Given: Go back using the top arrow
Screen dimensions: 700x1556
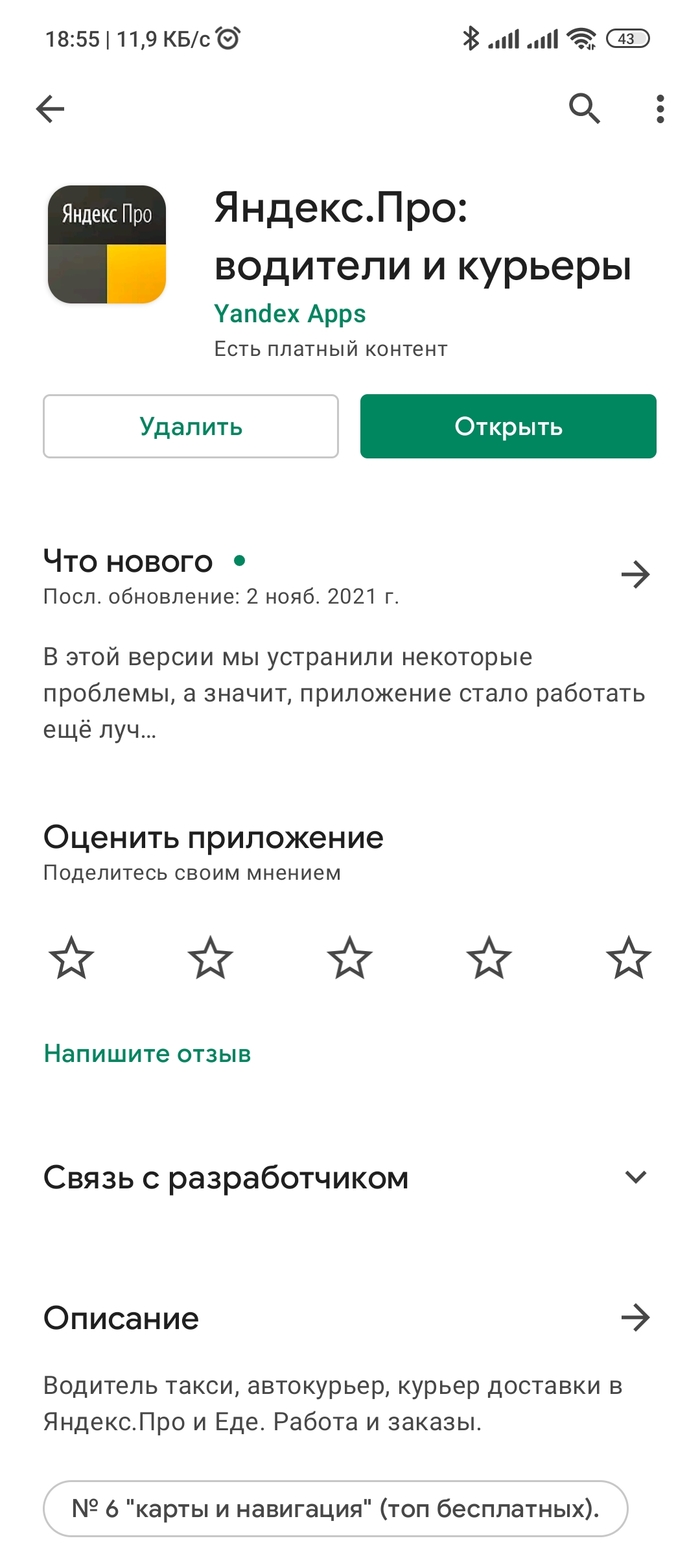Looking at the screenshot, I should click(50, 109).
